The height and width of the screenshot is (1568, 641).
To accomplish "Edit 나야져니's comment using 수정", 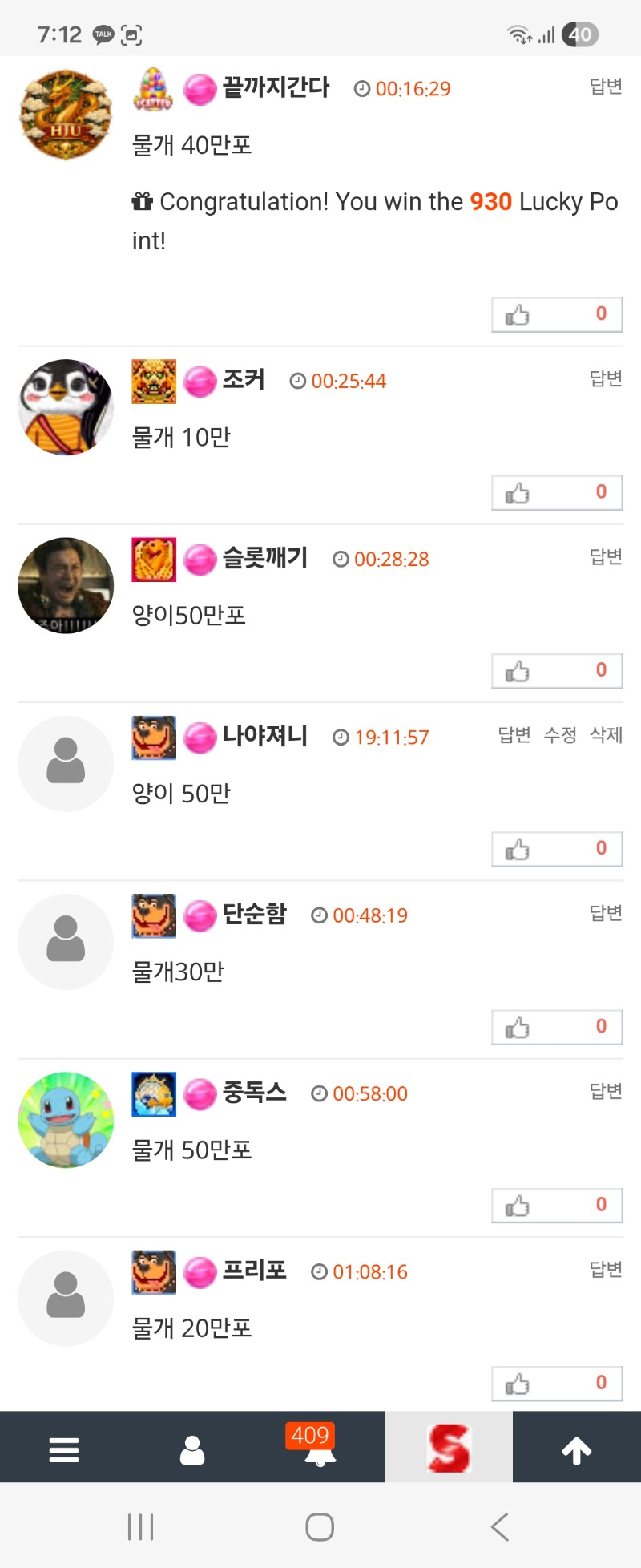I will 558,735.
